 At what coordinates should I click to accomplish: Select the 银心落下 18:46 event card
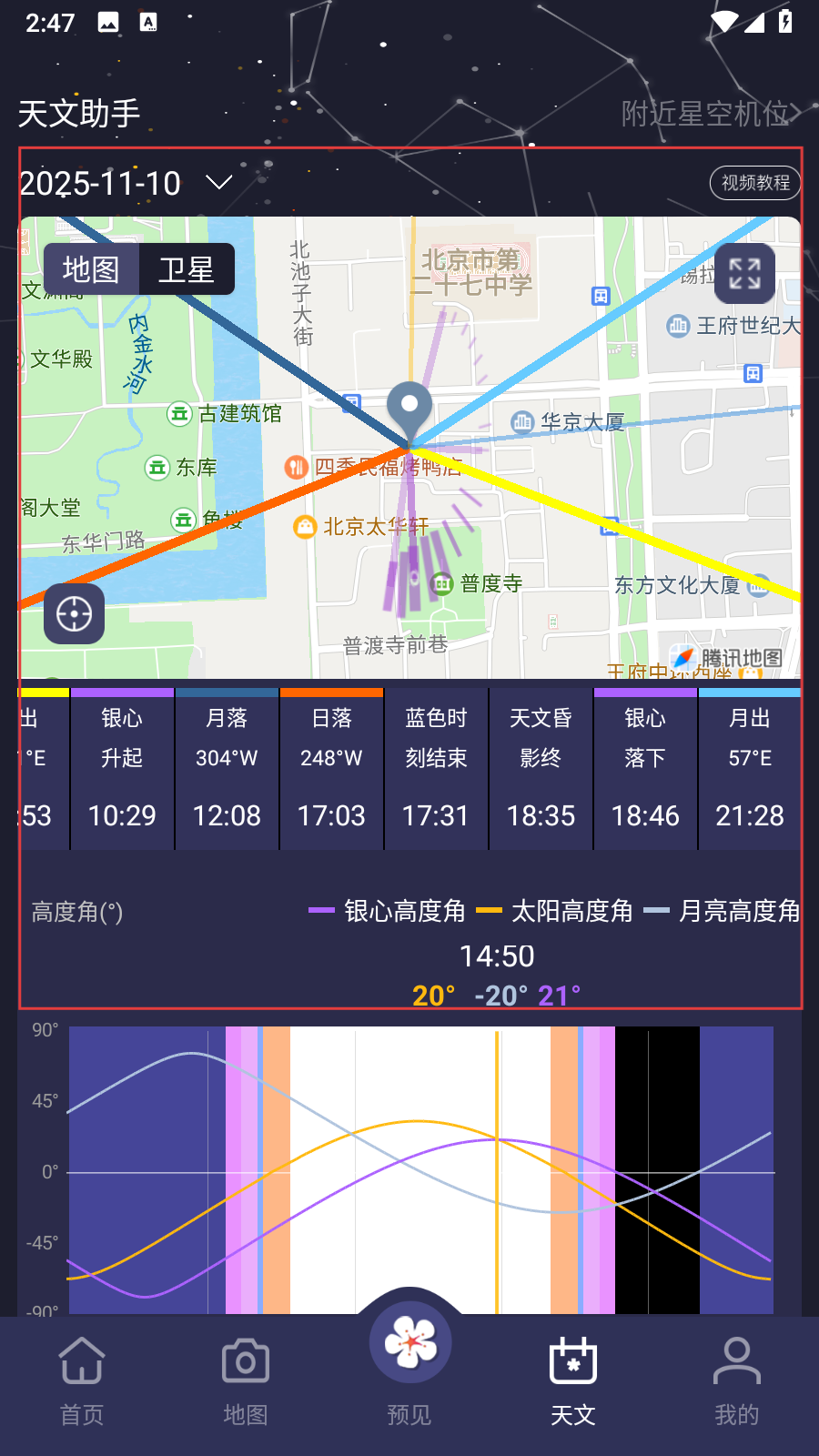(645, 769)
